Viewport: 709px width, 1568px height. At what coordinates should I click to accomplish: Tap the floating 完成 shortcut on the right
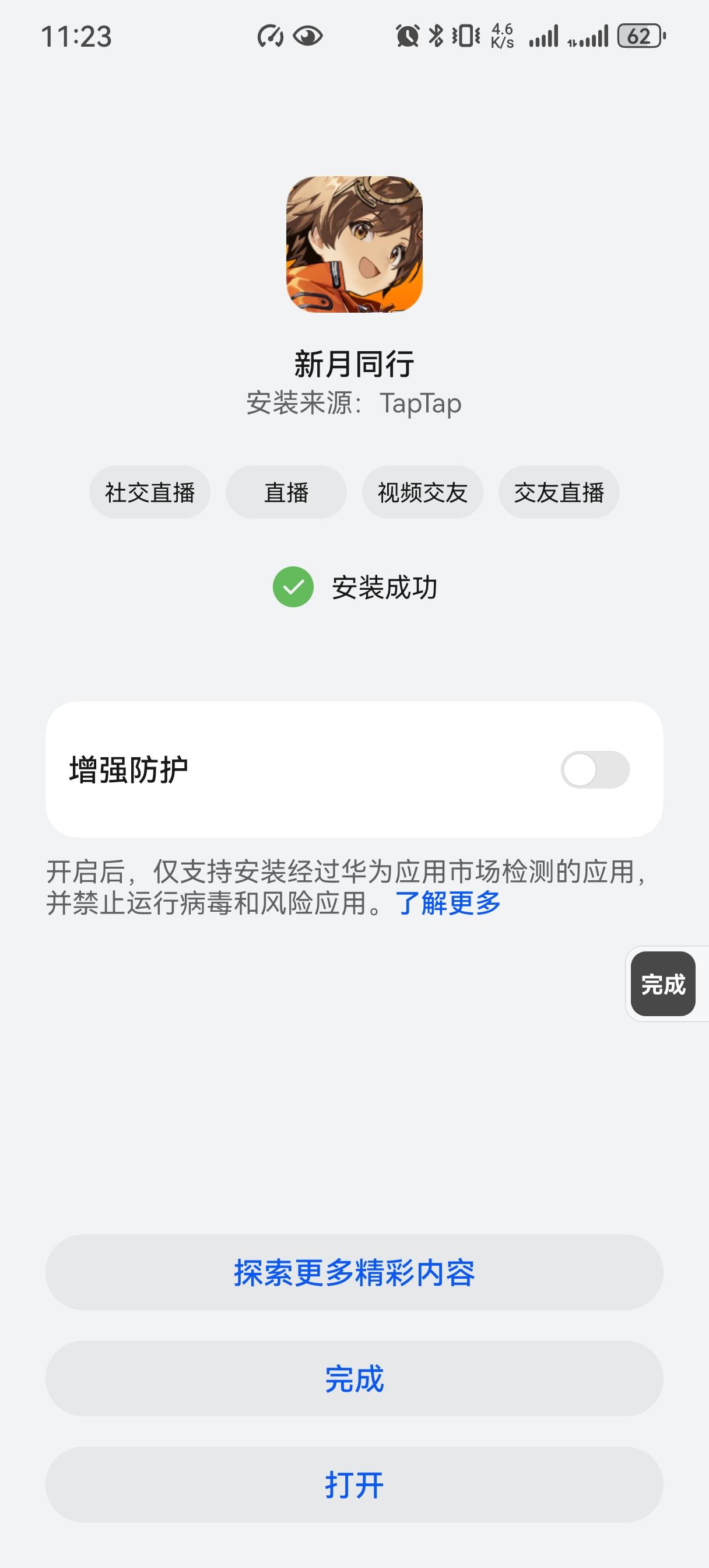pyautogui.click(x=664, y=984)
